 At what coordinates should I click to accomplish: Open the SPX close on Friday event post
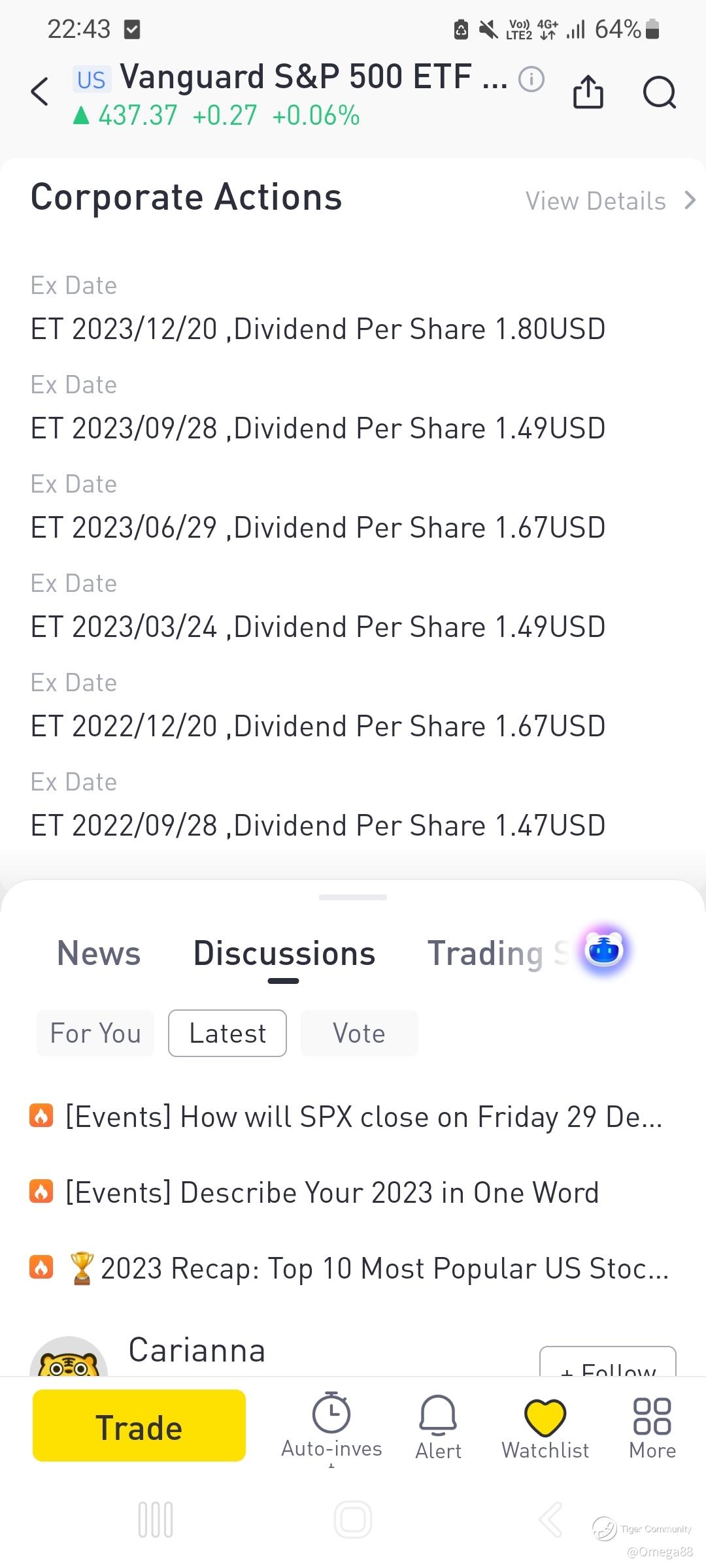363,1117
